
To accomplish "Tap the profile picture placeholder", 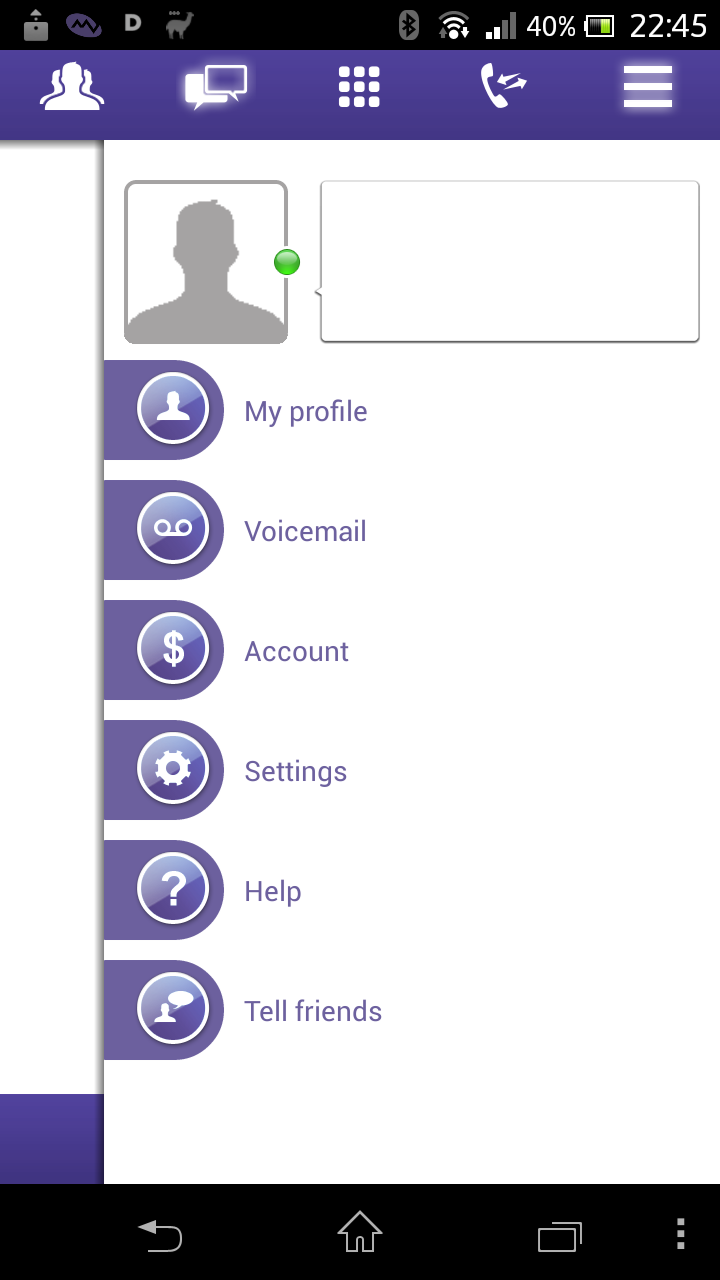I will (x=206, y=262).
